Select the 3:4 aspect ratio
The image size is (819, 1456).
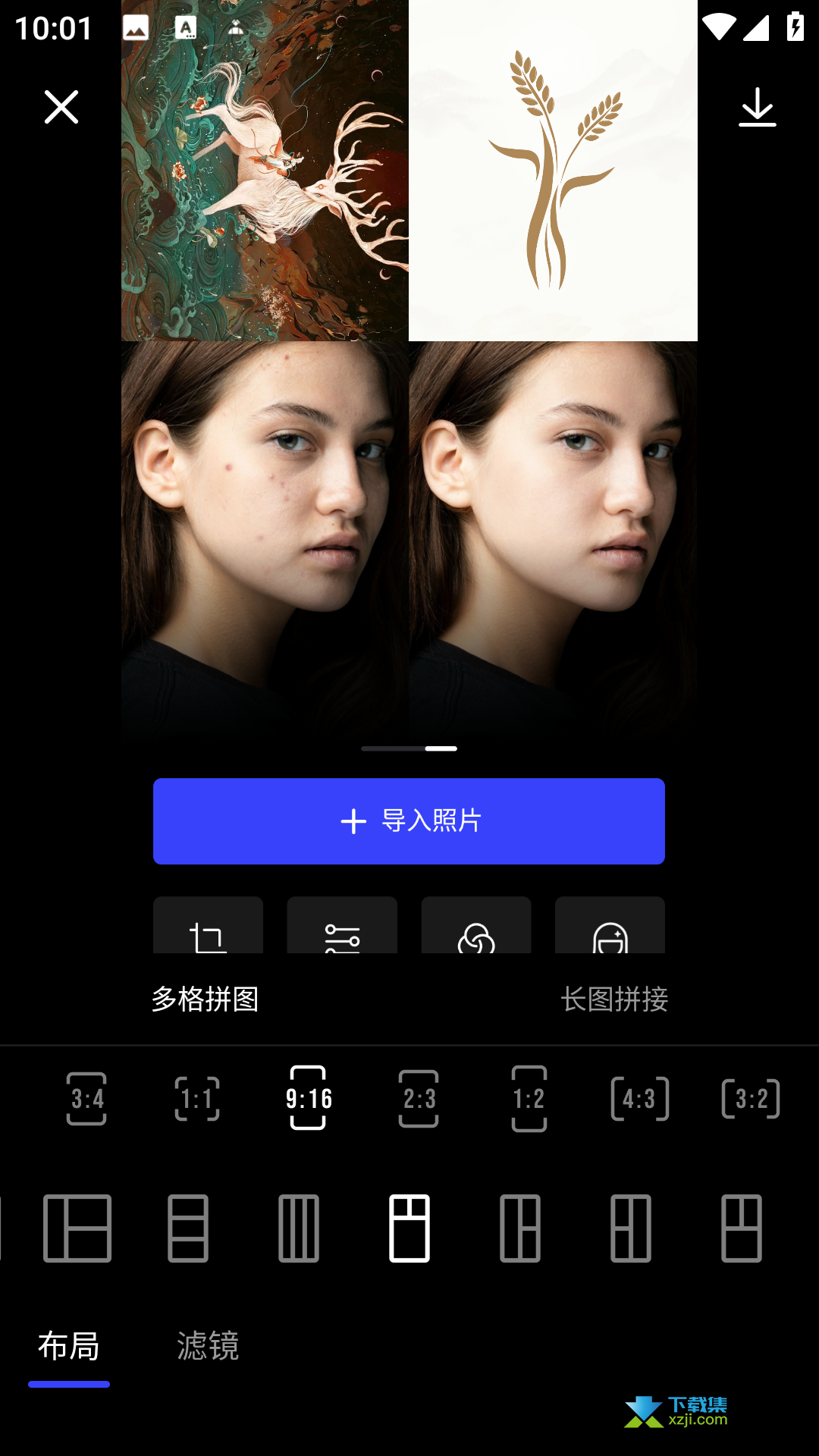click(x=86, y=1098)
